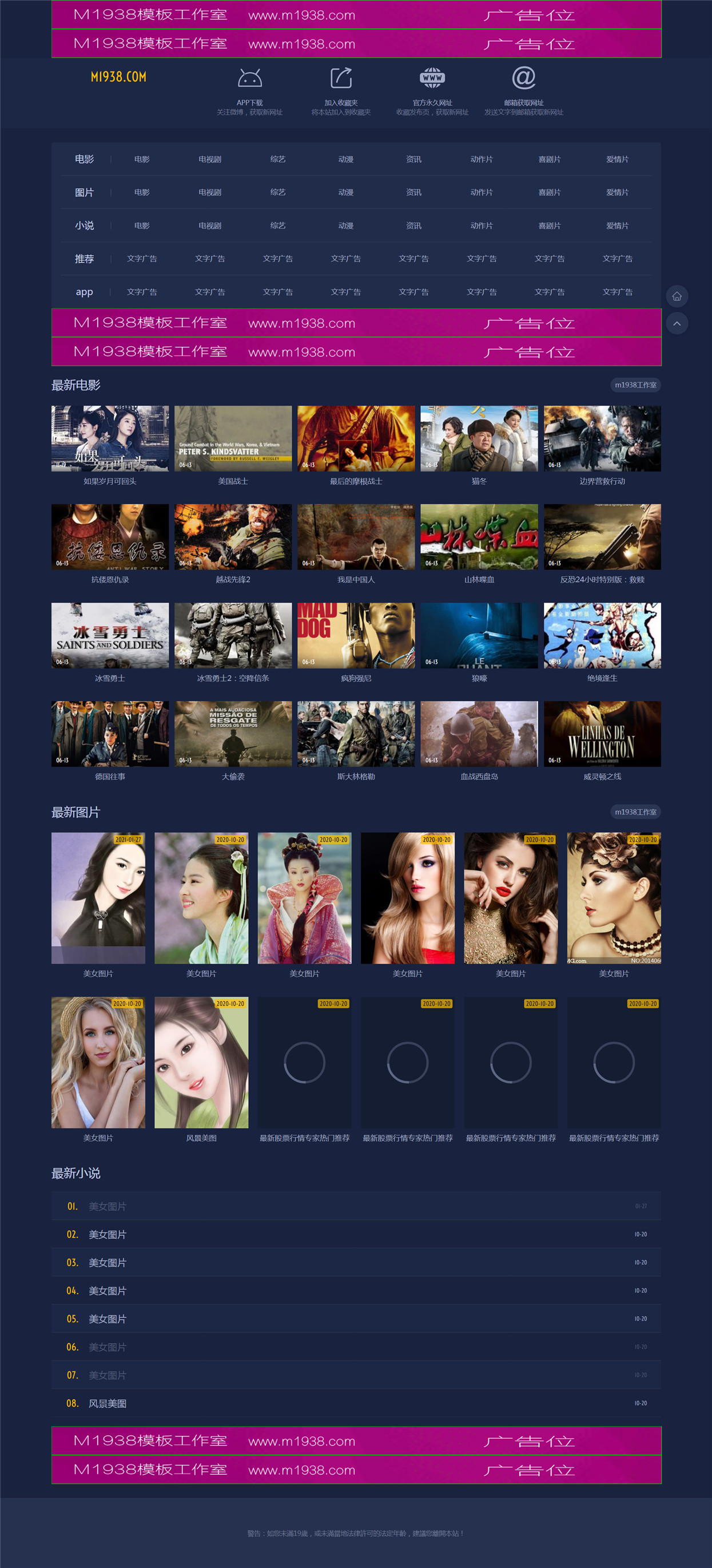This screenshot has height=1568, width=712.
Task: Open movie 斯大林格勒
Action: (356, 742)
